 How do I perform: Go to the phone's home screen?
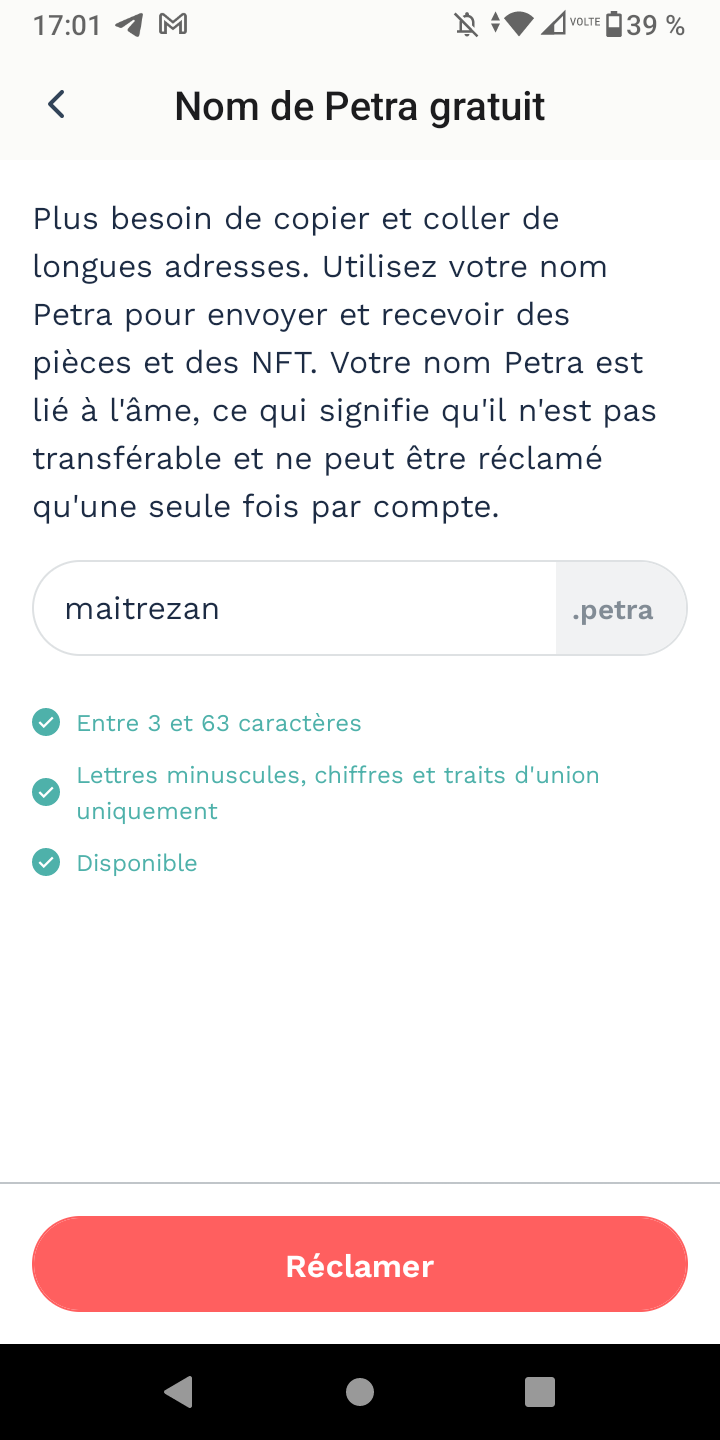[x=360, y=1391]
